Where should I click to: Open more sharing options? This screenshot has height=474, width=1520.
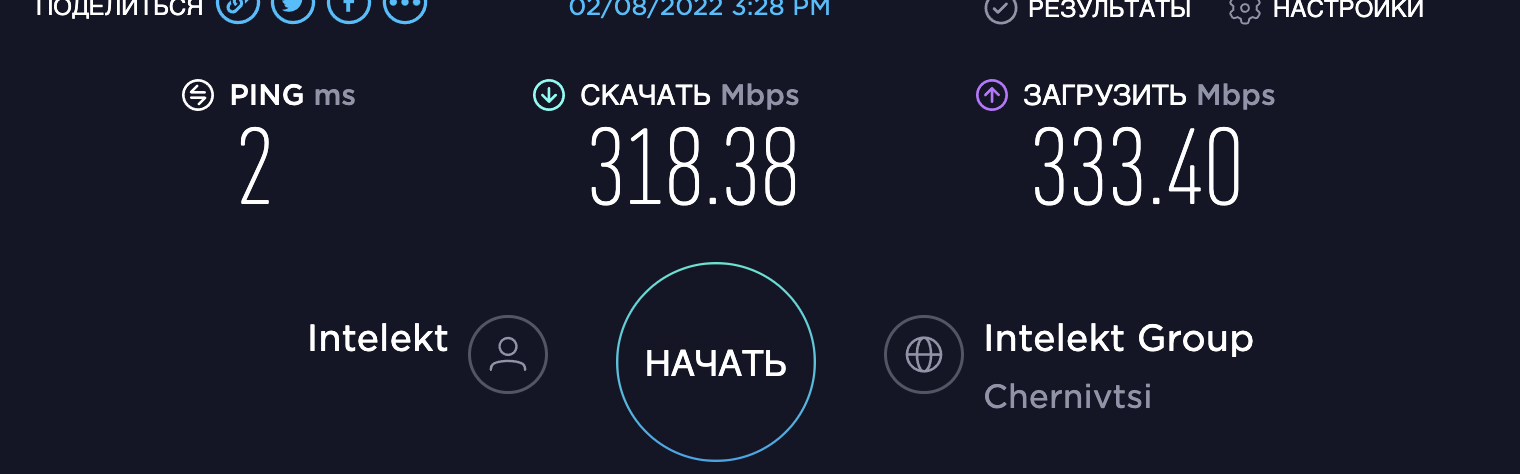405,6
